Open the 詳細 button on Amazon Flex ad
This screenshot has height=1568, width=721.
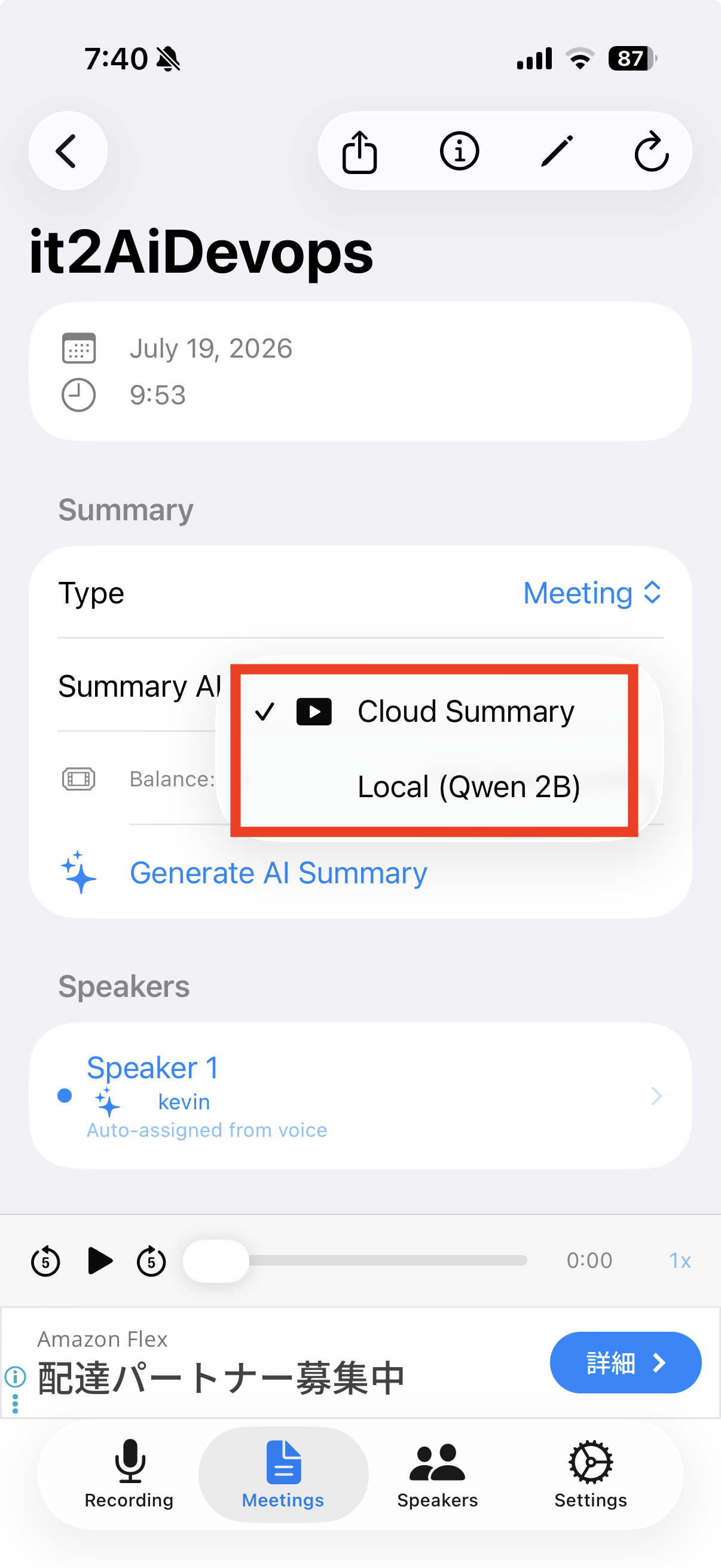pyautogui.click(x=625, y=1363)
